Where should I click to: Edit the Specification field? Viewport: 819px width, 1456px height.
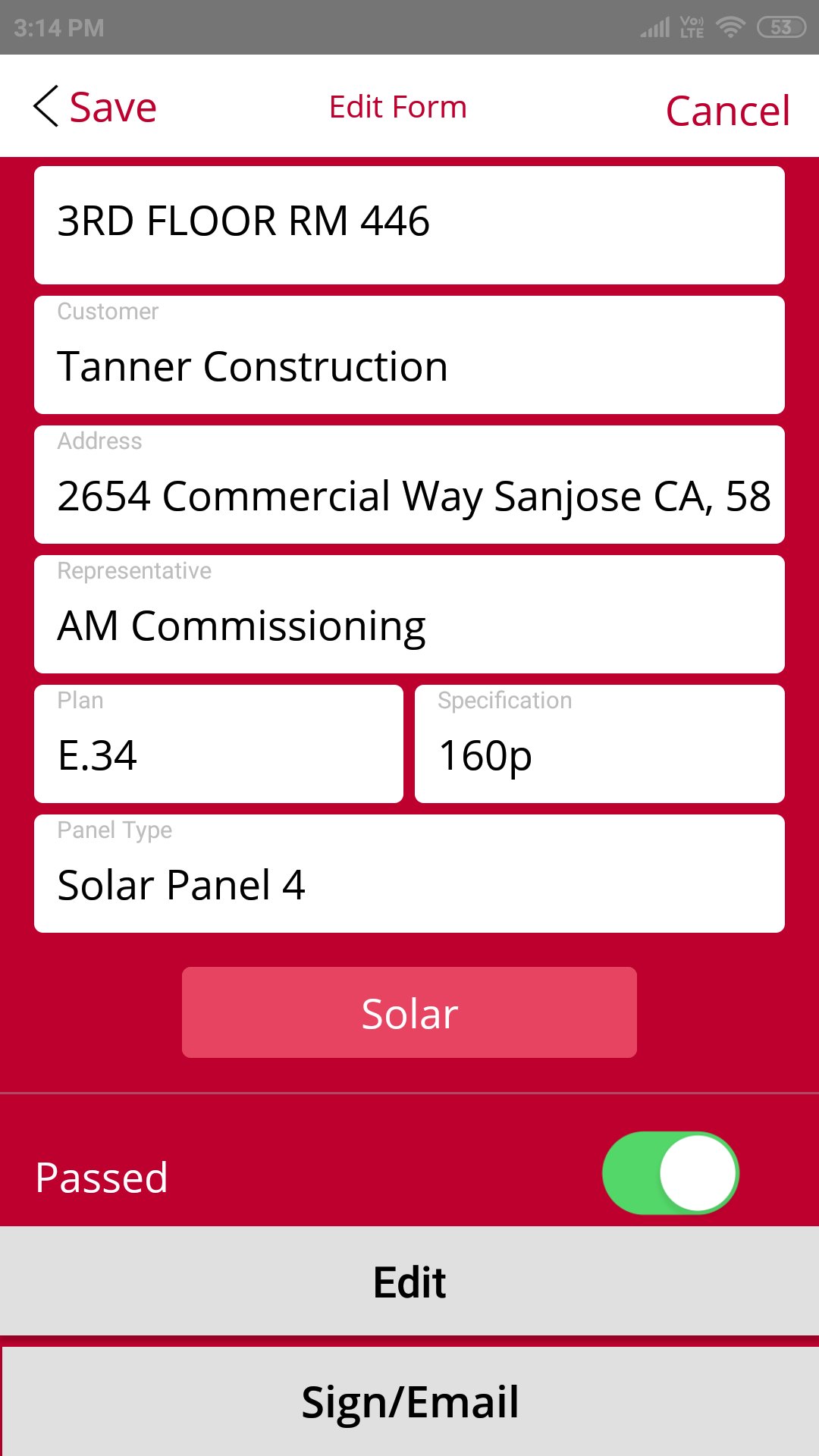[x=600, y=744]
